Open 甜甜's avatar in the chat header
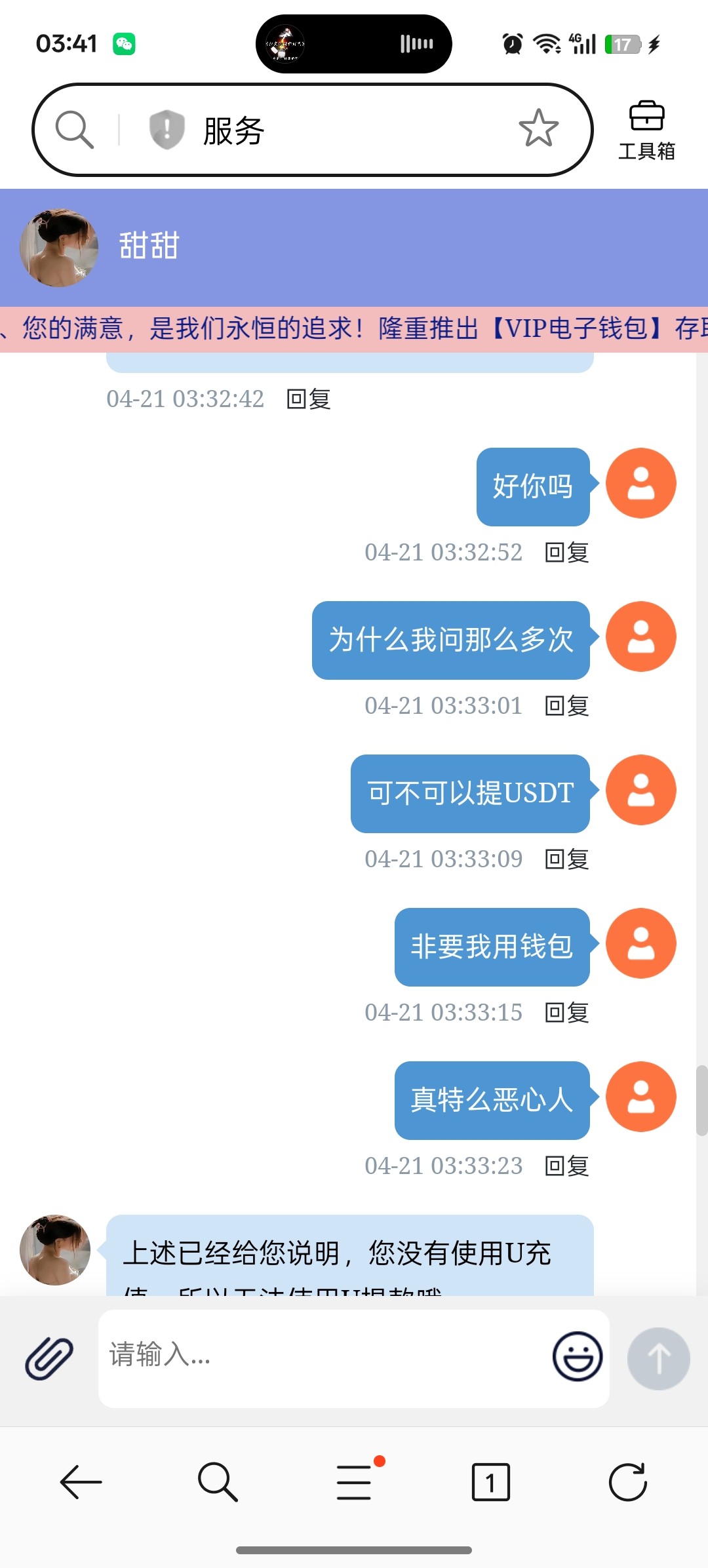The width and height of the screenshot is (708, 1568). coord(59,248)
